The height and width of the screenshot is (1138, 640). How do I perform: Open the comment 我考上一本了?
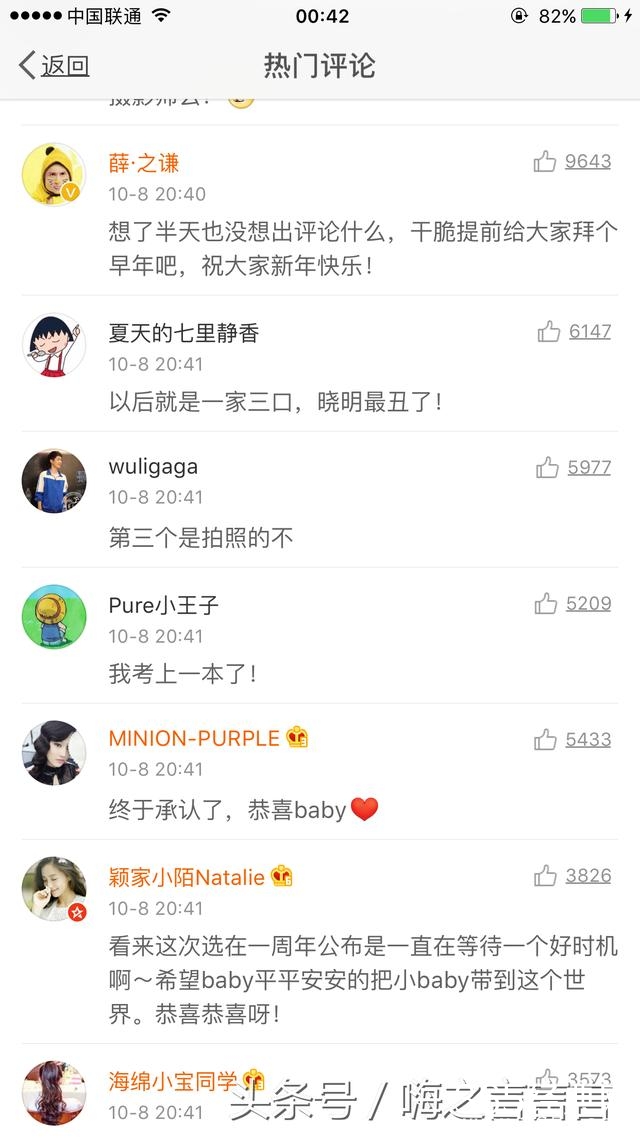(183, 674)
